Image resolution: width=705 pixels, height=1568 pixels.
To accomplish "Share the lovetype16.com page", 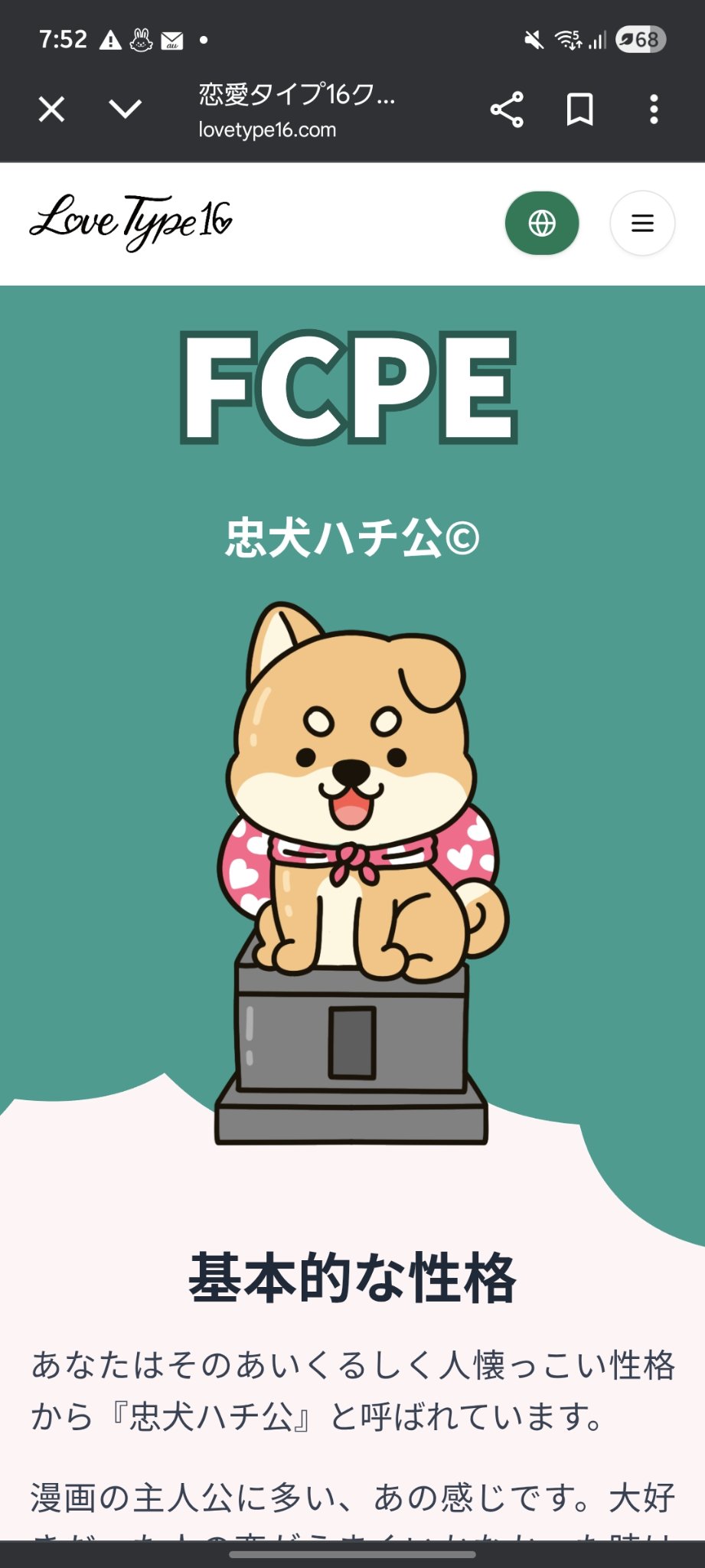I will 507,109.
